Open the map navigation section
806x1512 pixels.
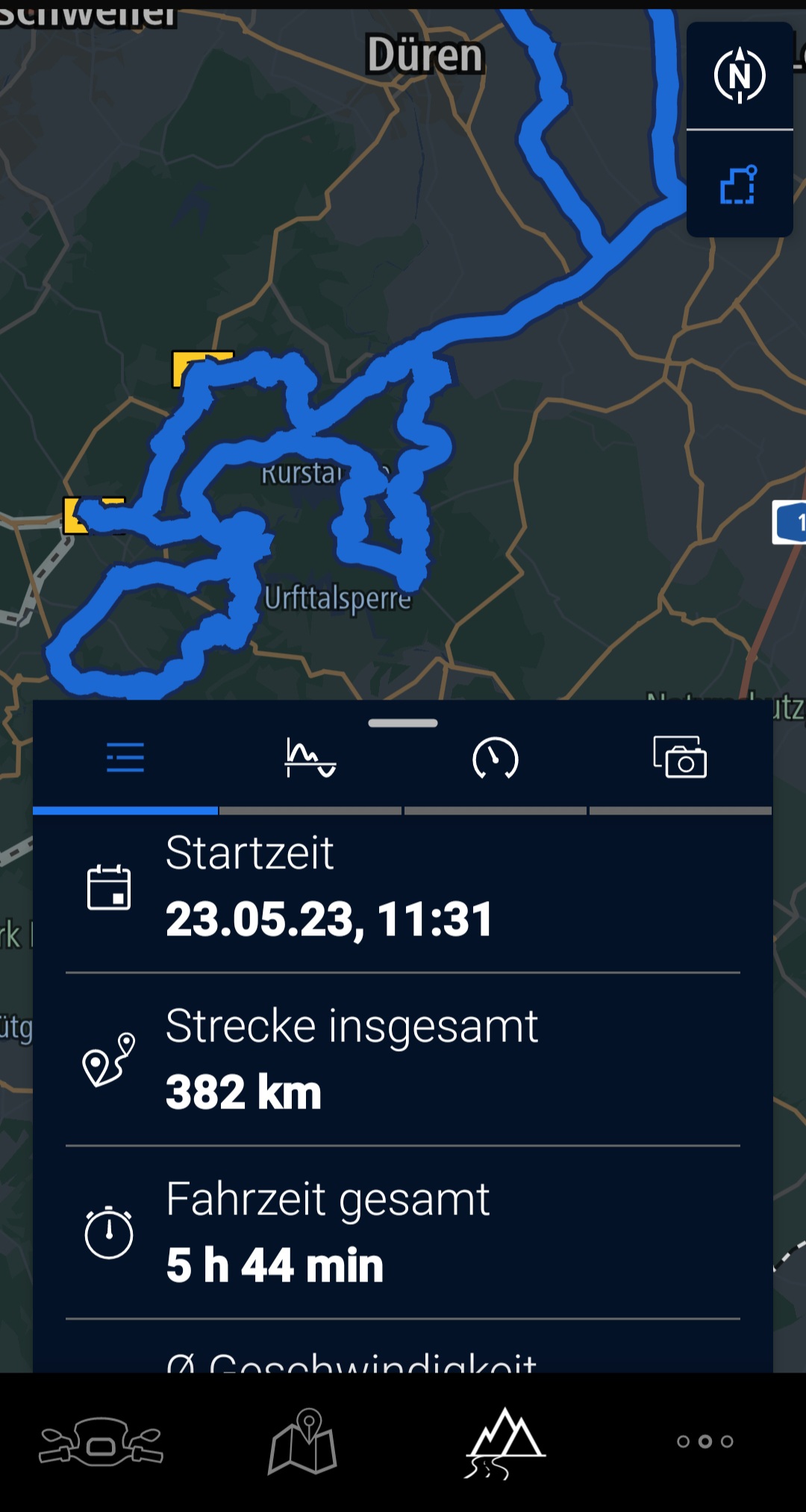pyautogui.click(x=302, y=1441)
